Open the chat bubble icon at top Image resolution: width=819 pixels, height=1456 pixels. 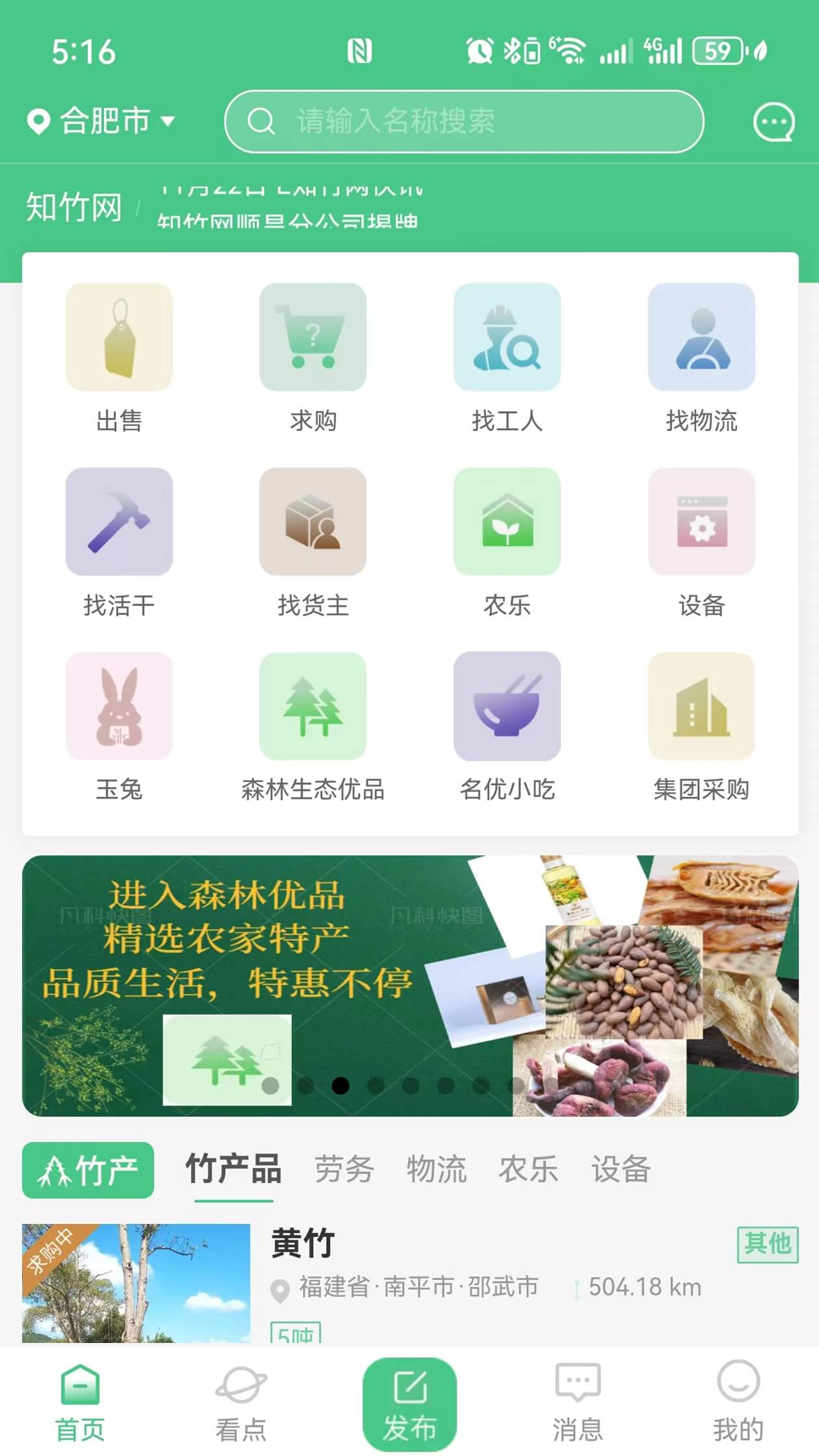pos(773,122)
